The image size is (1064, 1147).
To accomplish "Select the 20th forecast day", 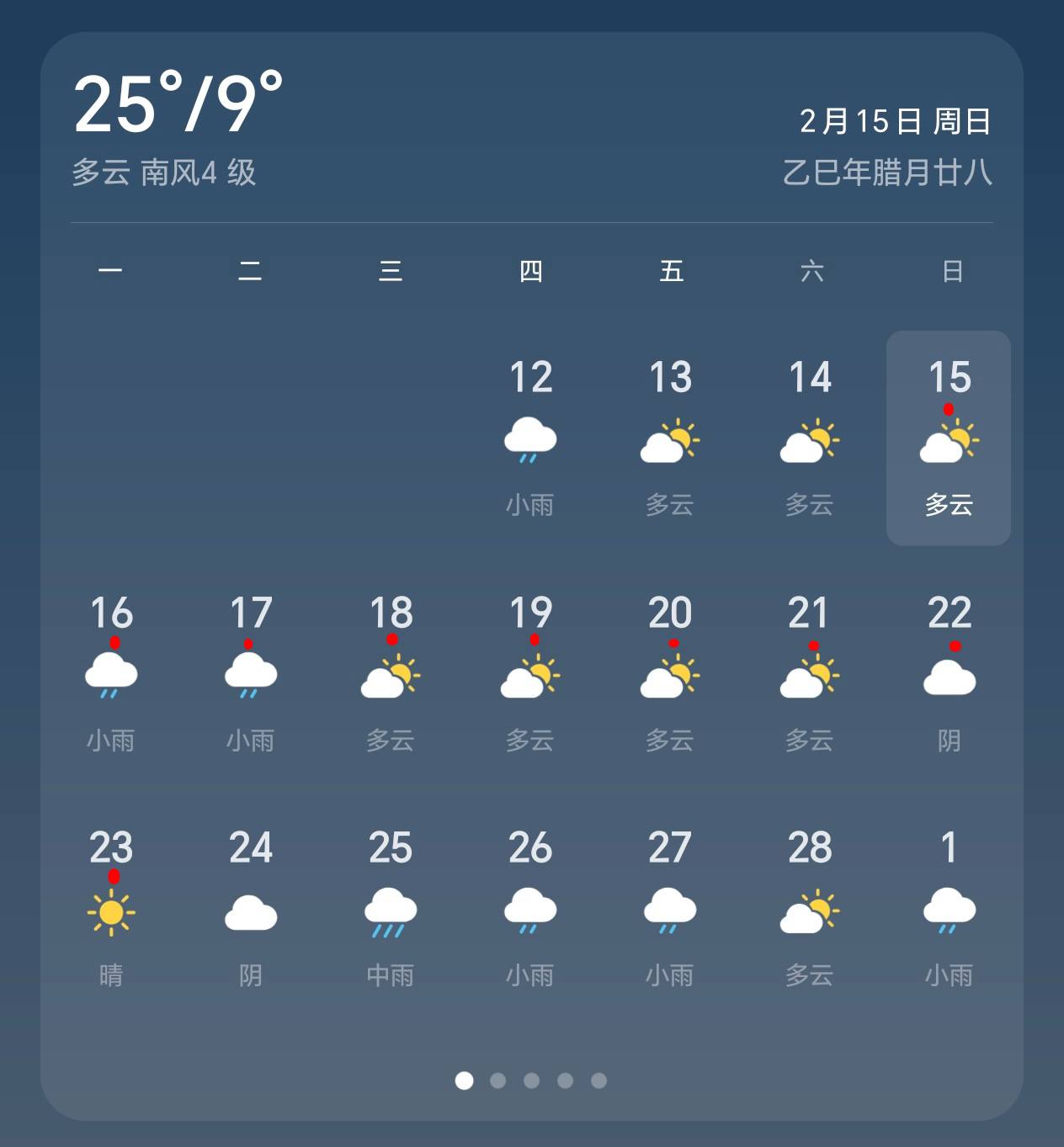I will [670, 673].
